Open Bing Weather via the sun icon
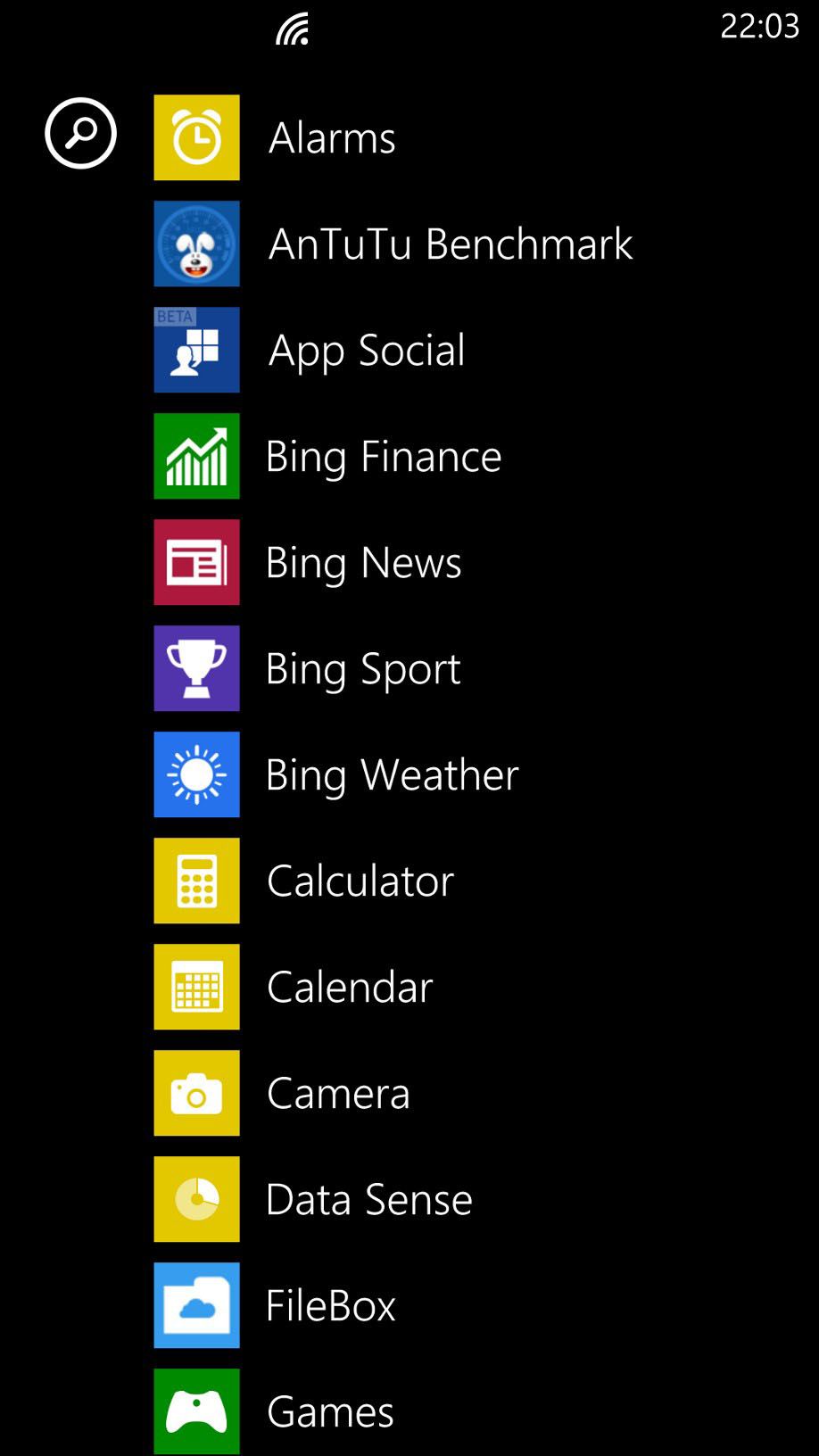Screen dimensions: 819x1456 pos(196,774)
